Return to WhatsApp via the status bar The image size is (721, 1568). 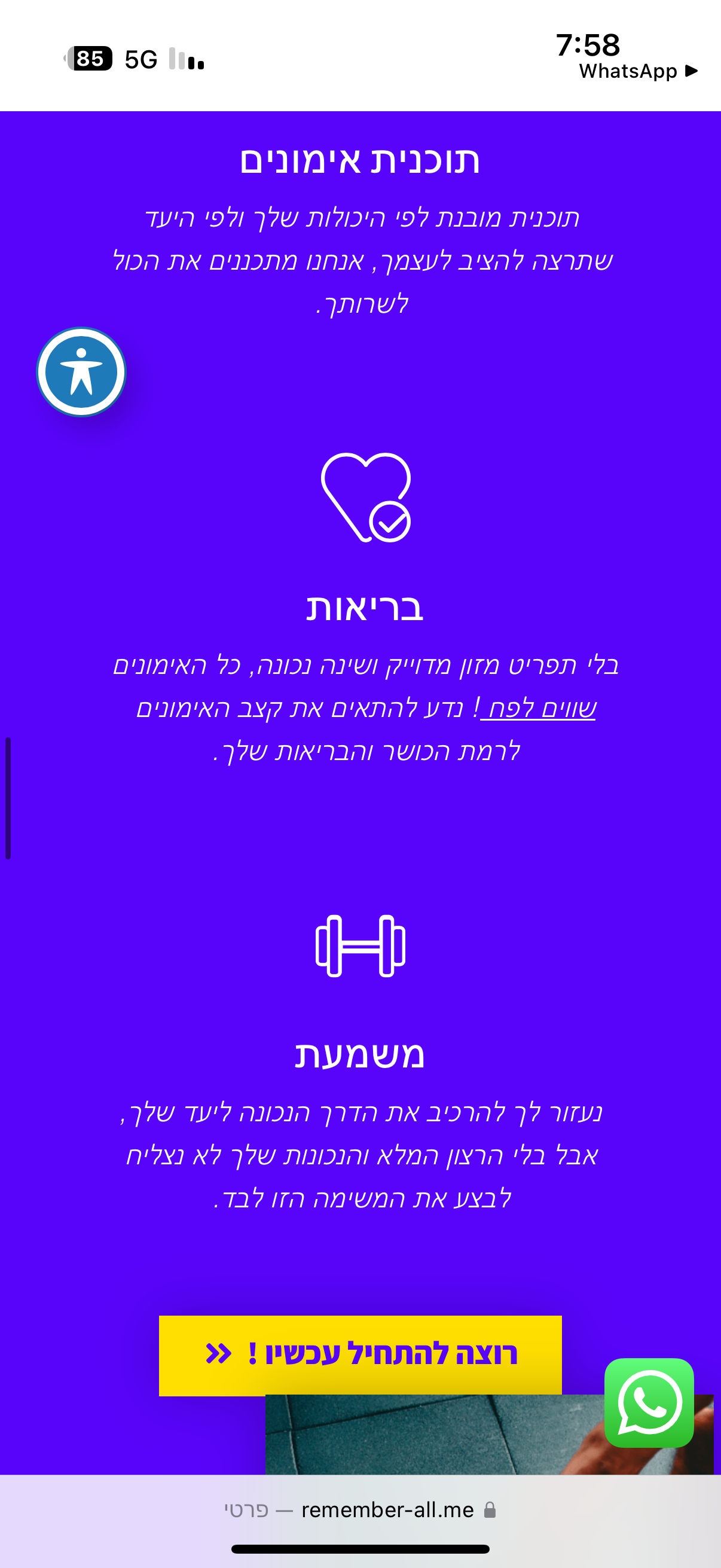point(637,71)
